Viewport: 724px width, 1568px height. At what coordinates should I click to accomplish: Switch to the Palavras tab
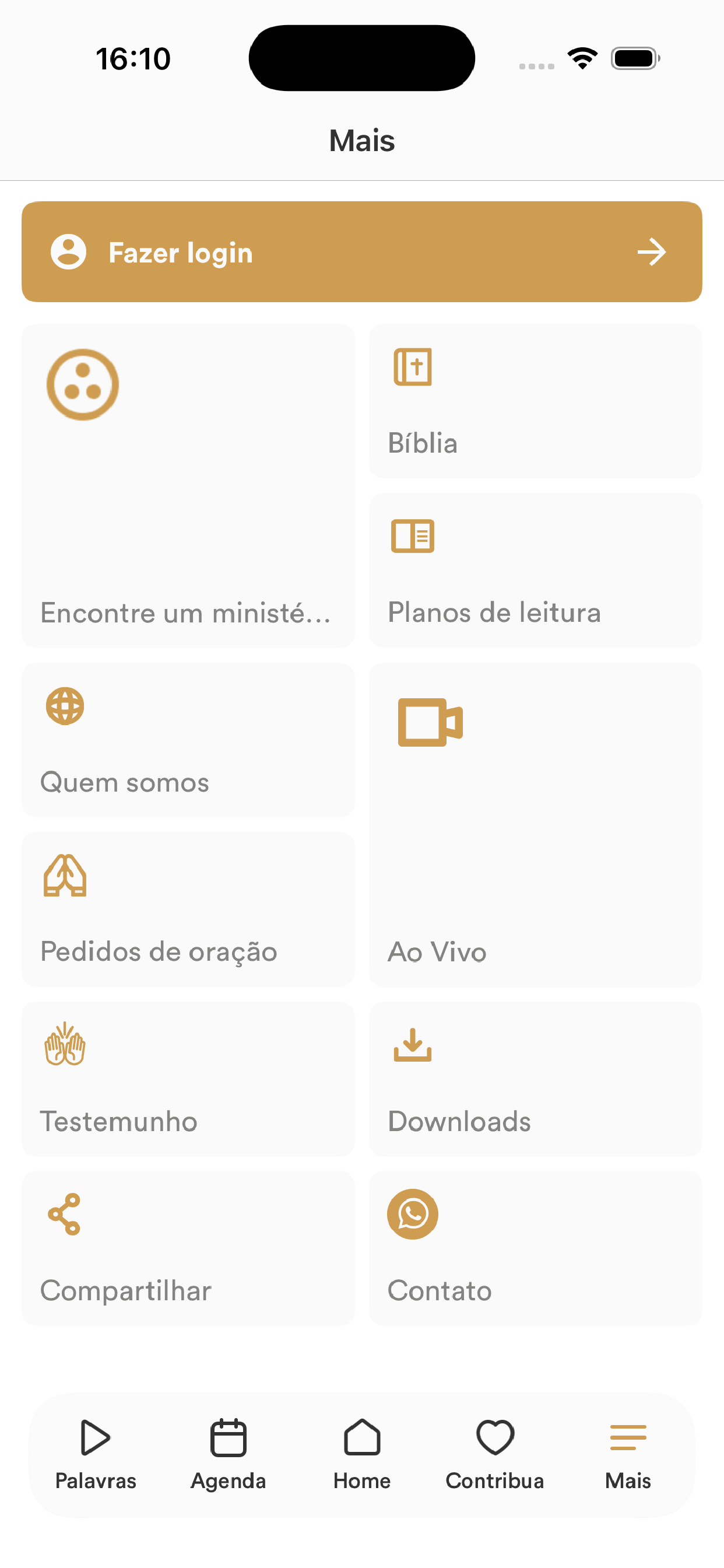96,1455
